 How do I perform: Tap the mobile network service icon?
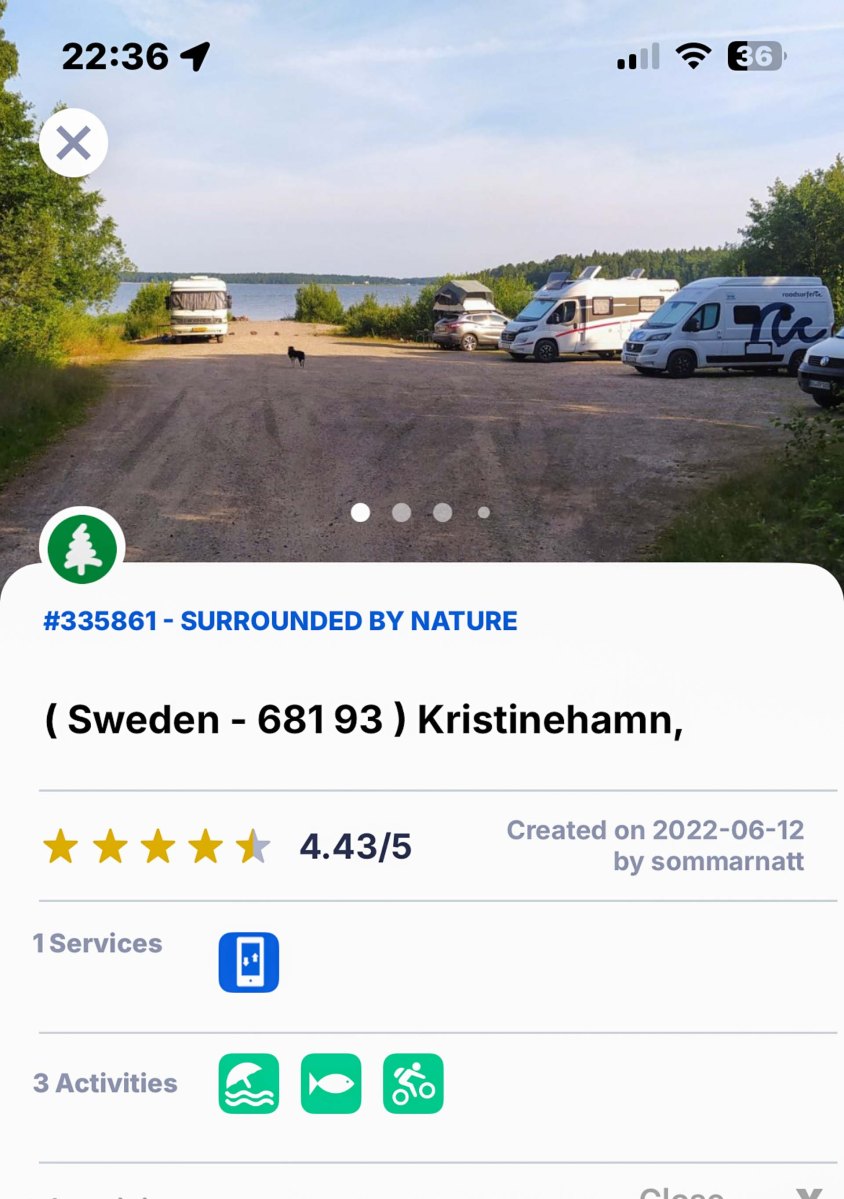(249, 963)
